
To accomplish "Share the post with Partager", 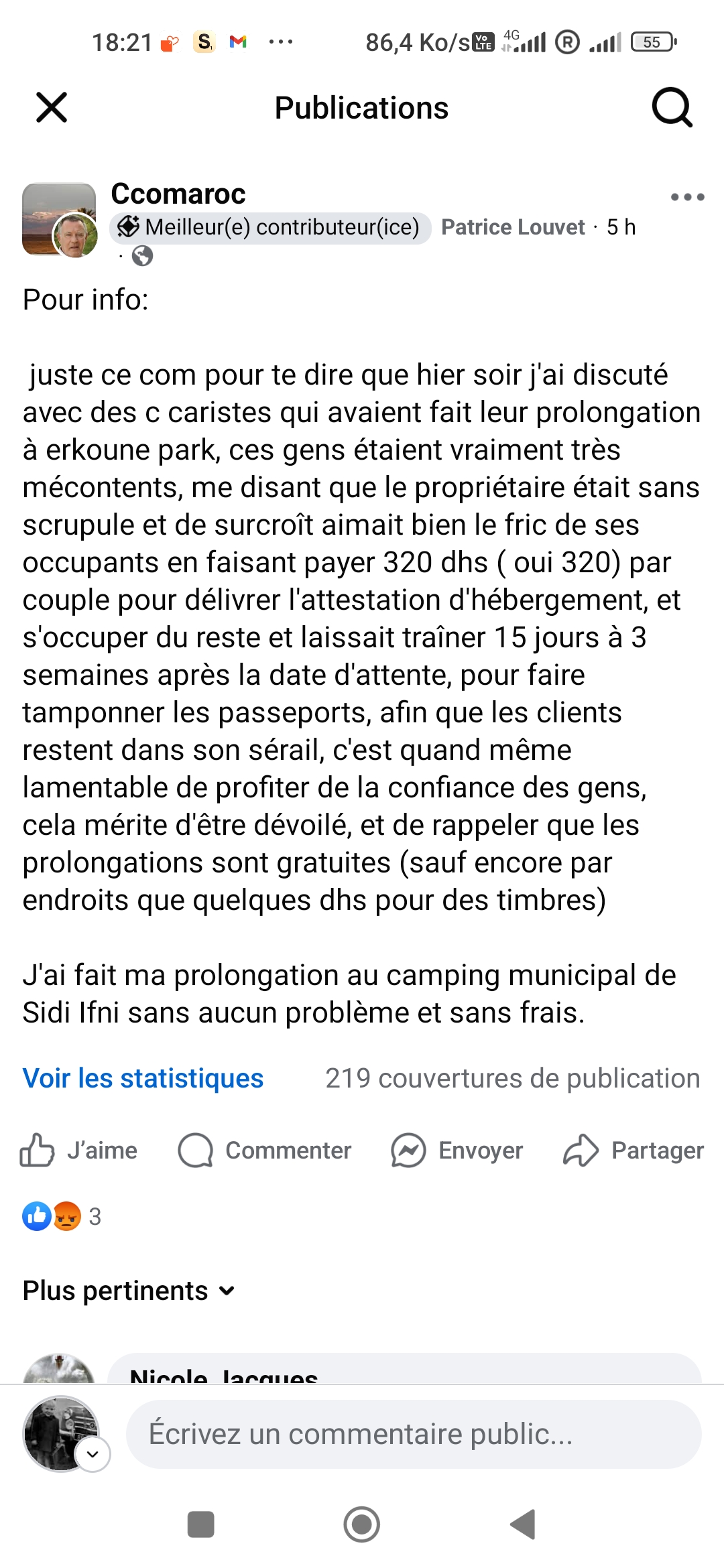I will (633, 1150).
